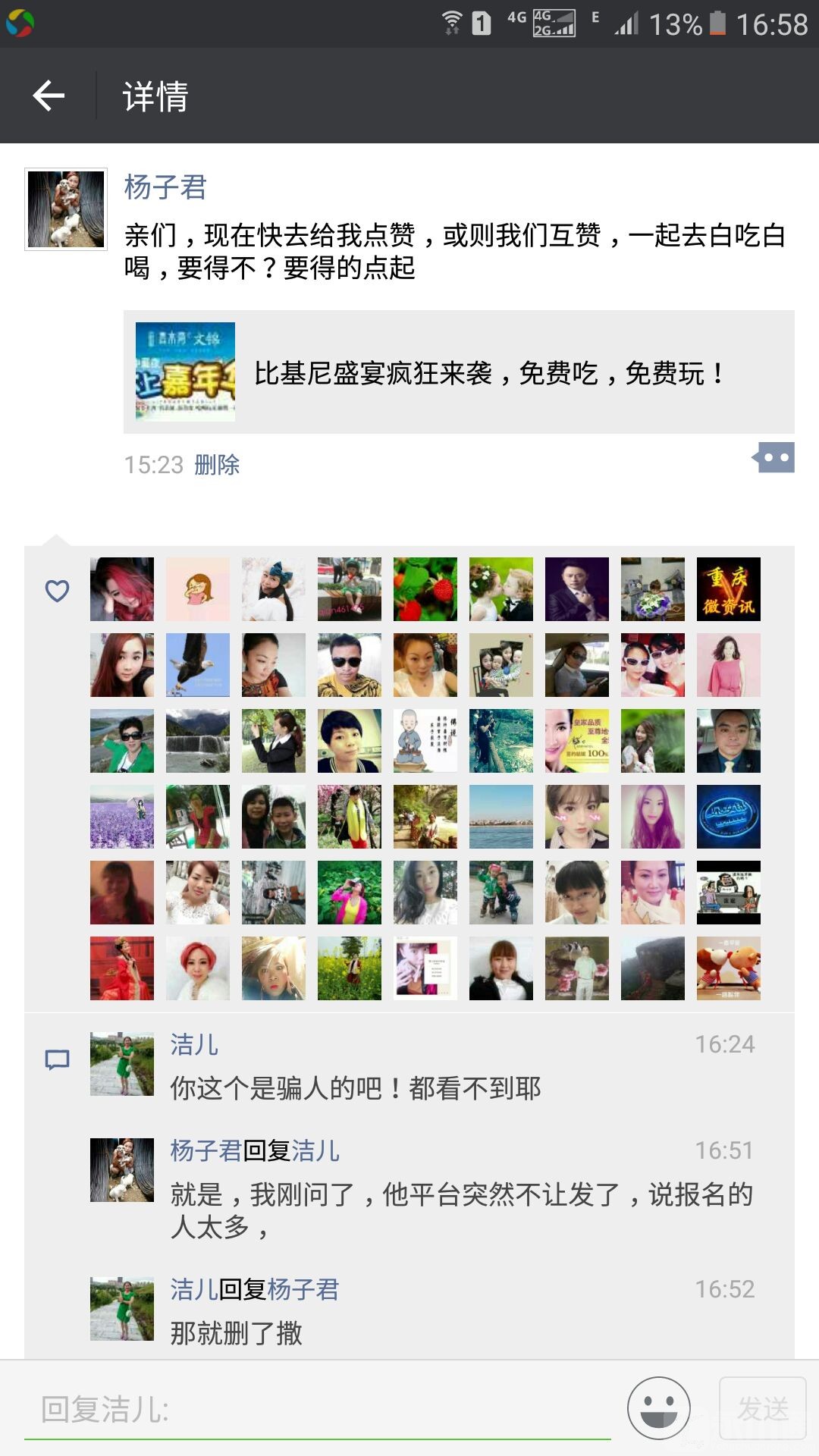Open 洁儿's name on the 16:24 comment

pyautogui.click(x=194, y=1044)
